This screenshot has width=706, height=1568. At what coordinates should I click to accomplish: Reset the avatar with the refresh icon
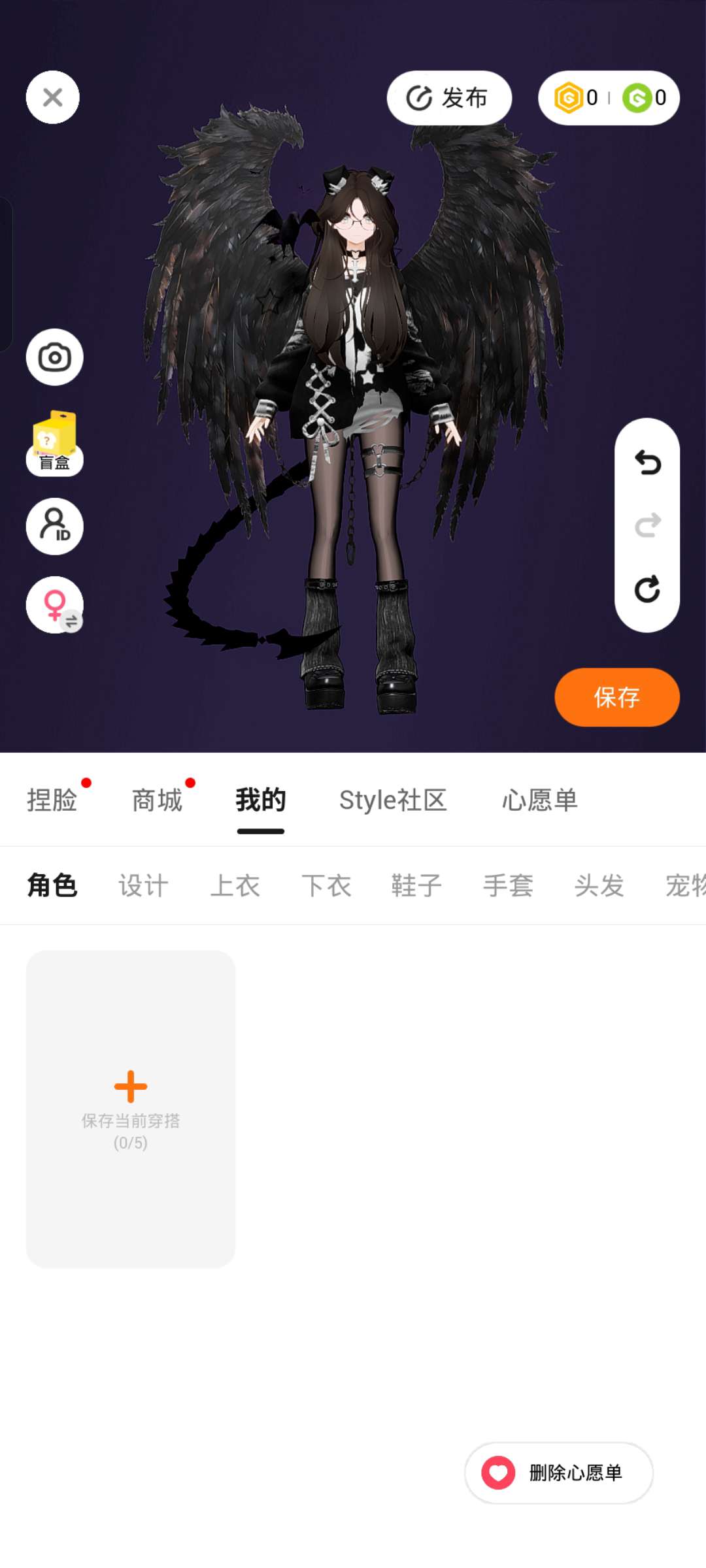(647, 589)
